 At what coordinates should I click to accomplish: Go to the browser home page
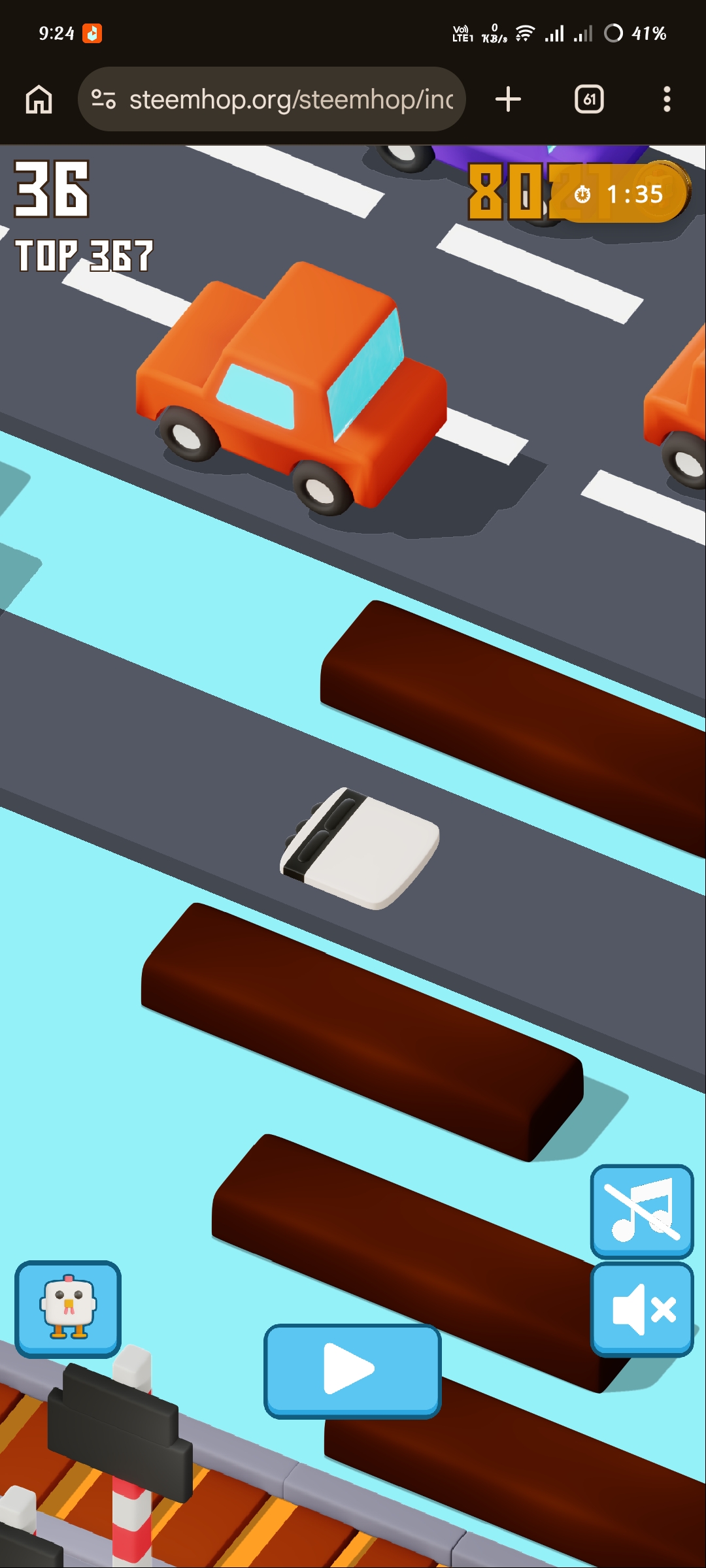pyautogui.click(x=39, y=99)
